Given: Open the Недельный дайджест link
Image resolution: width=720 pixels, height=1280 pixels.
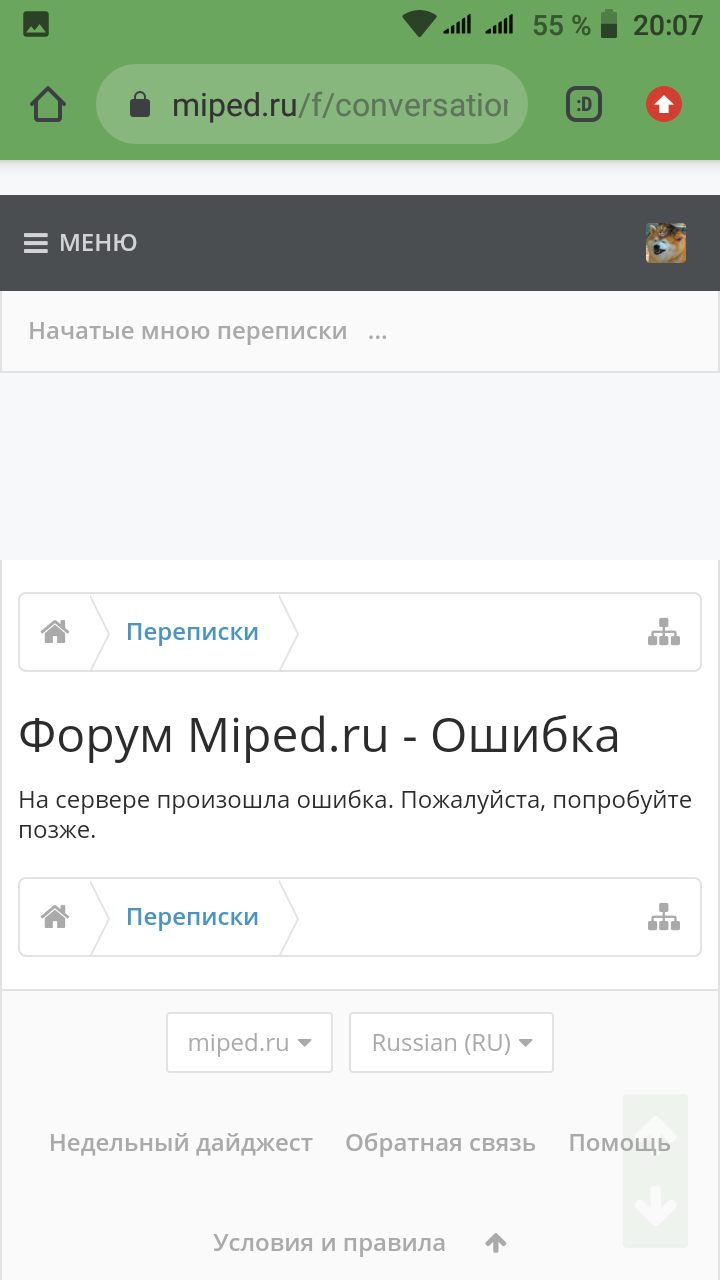Looking at the screenshot, I should click(x=181, y=1143).
